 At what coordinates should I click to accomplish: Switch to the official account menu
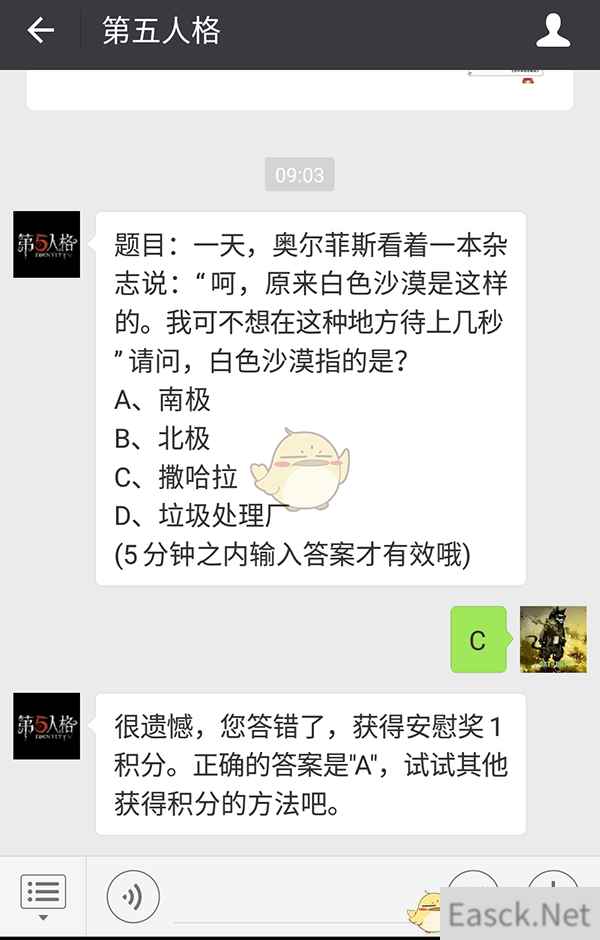coord(43,893)
